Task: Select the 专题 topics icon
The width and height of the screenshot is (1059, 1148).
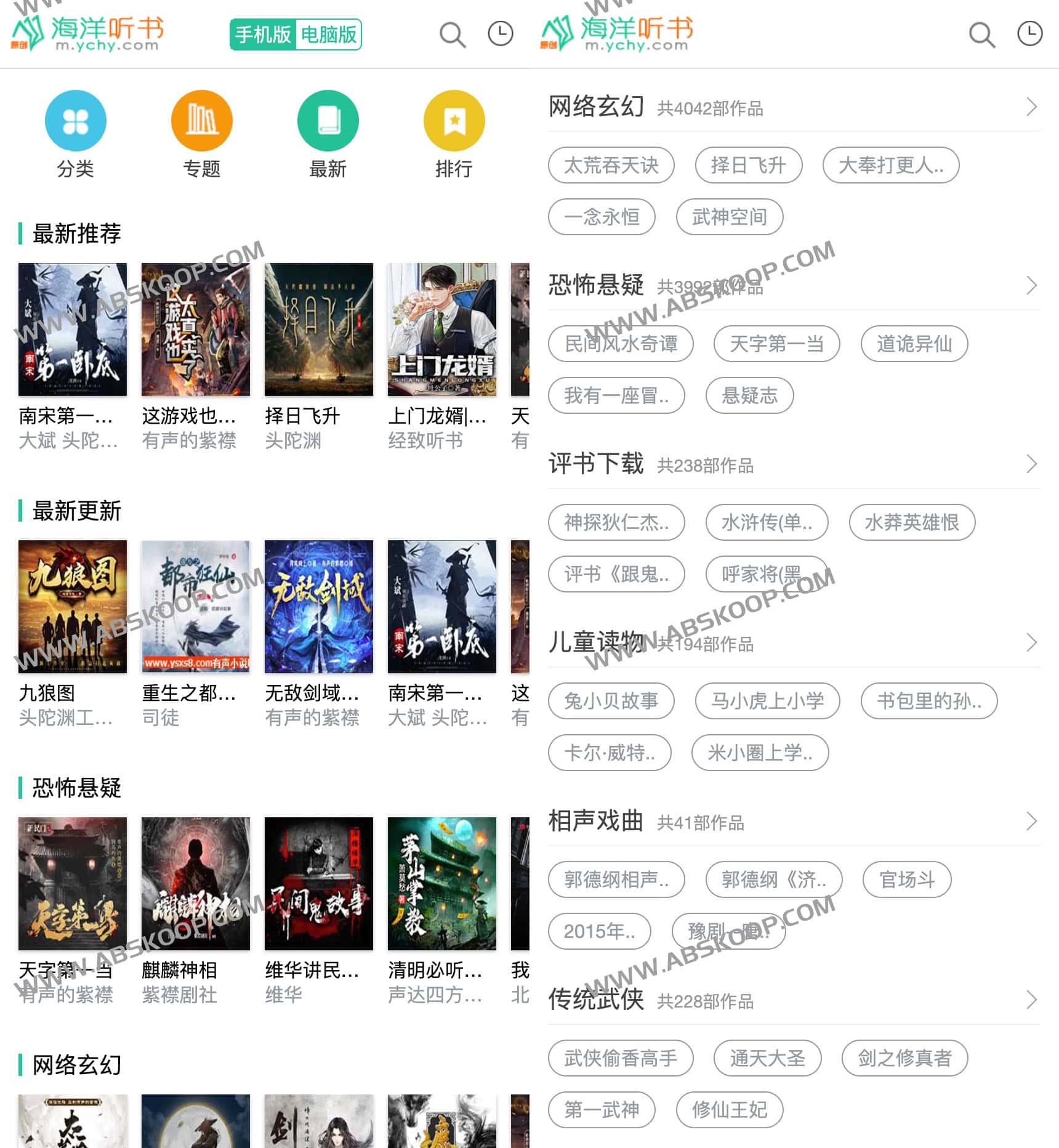Action: [201, 121]
